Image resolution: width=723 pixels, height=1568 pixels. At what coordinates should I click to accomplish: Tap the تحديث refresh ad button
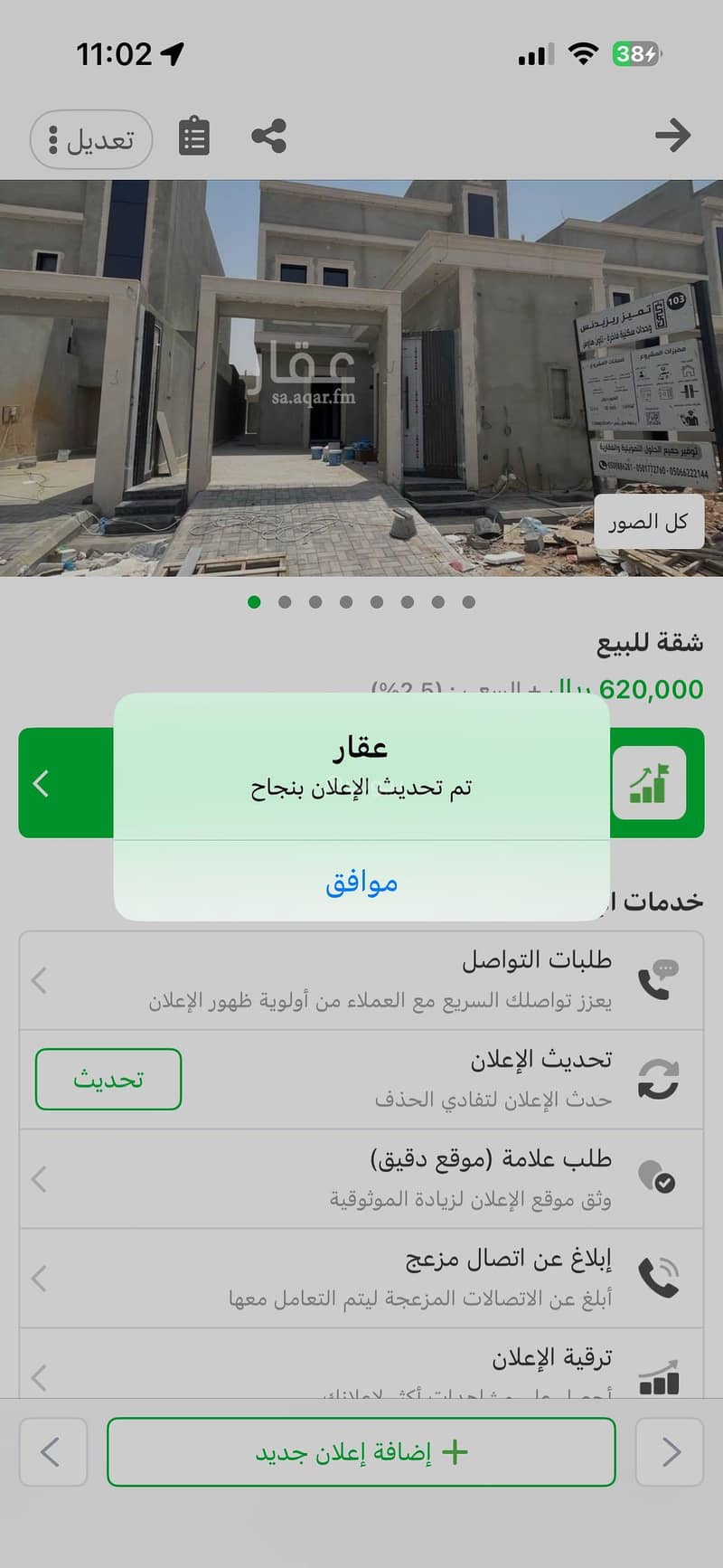coord(108,1080)
